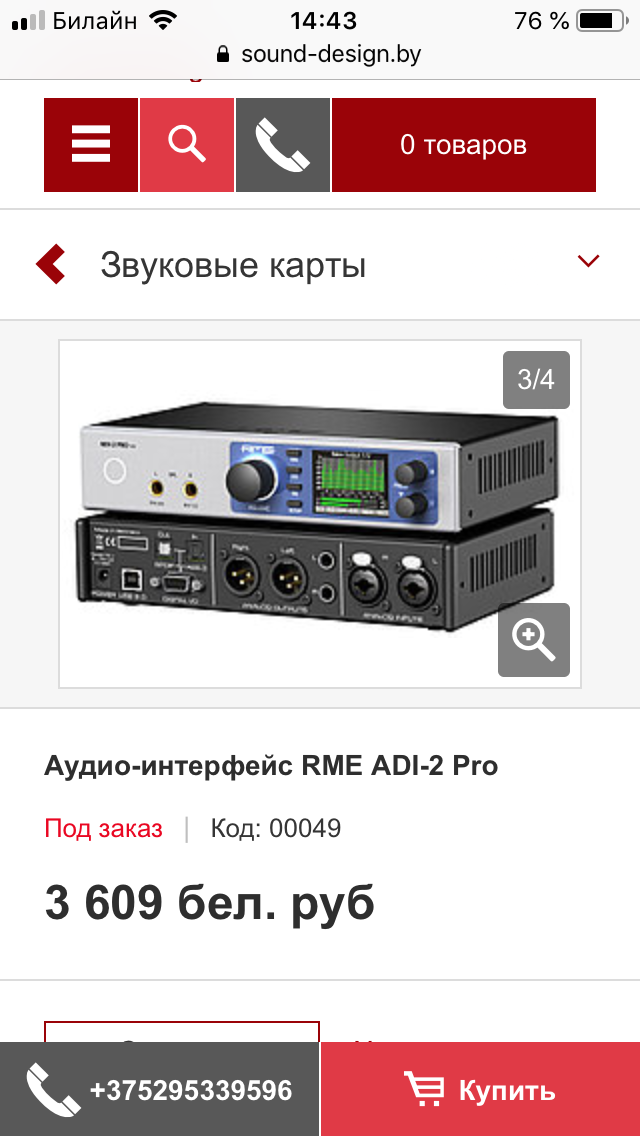Viewport: 640px width, 1136px height.
Task: Open the site search
Action: [x=187, y=145]
